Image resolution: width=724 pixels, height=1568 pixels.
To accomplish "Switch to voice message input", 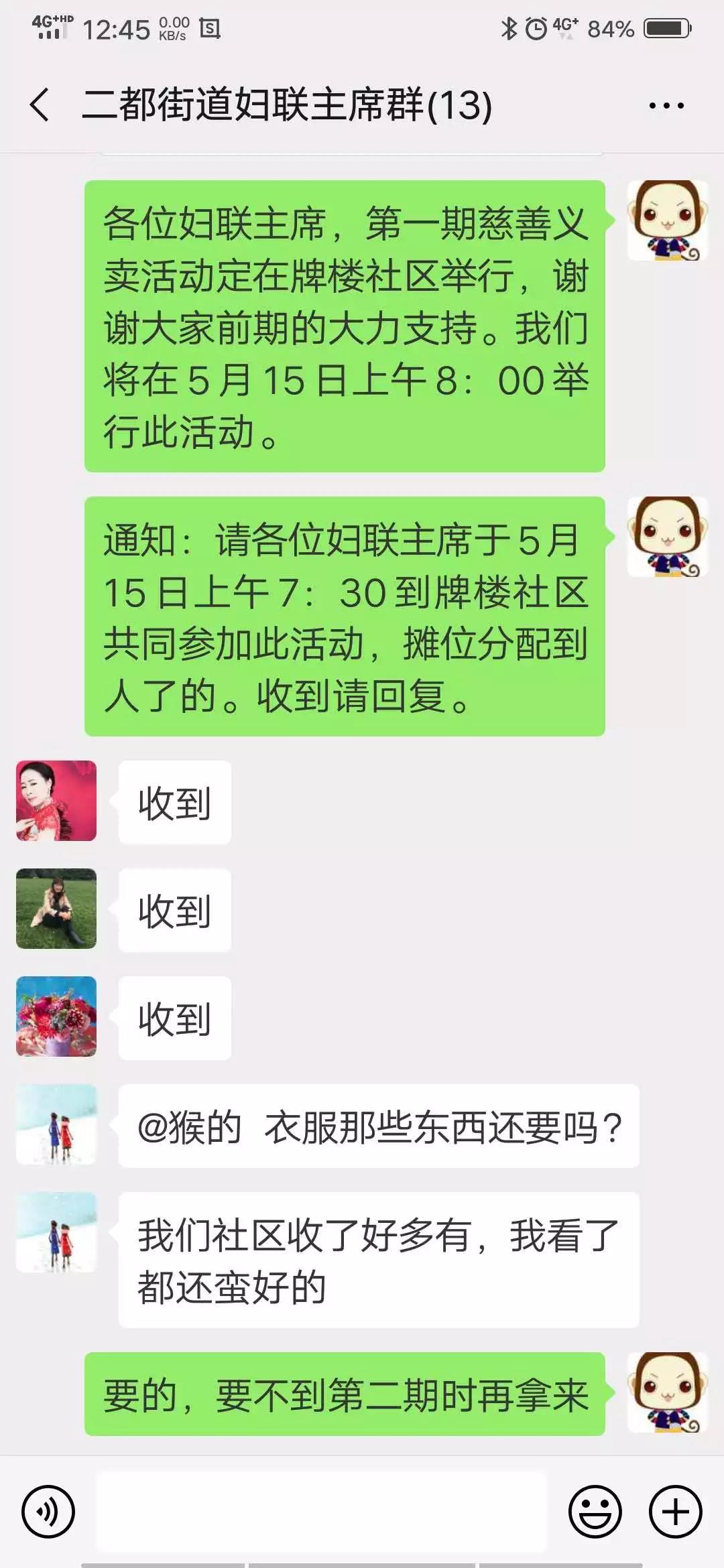I will 48,1511.
